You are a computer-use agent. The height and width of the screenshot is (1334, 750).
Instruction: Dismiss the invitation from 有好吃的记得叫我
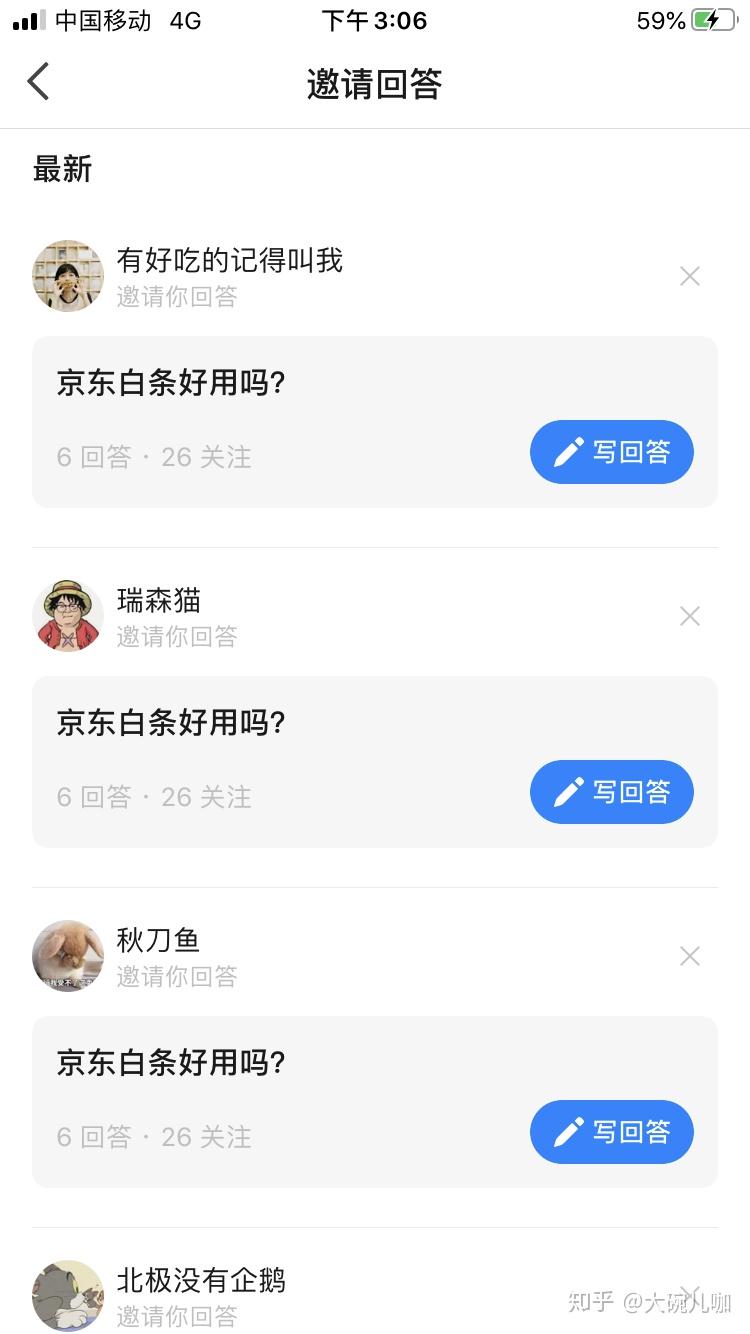tap(690, 276)
